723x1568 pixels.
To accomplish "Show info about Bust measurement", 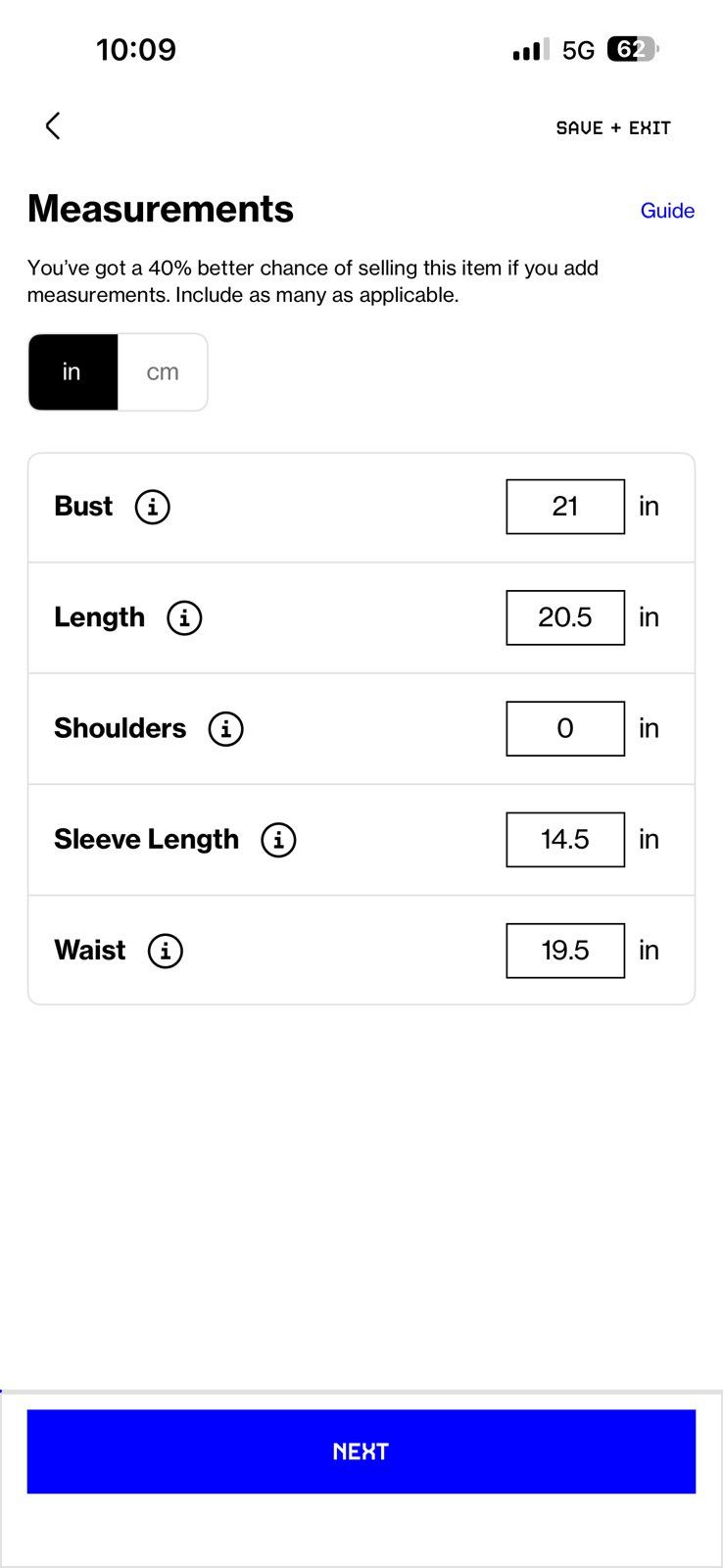I will 152,508.
